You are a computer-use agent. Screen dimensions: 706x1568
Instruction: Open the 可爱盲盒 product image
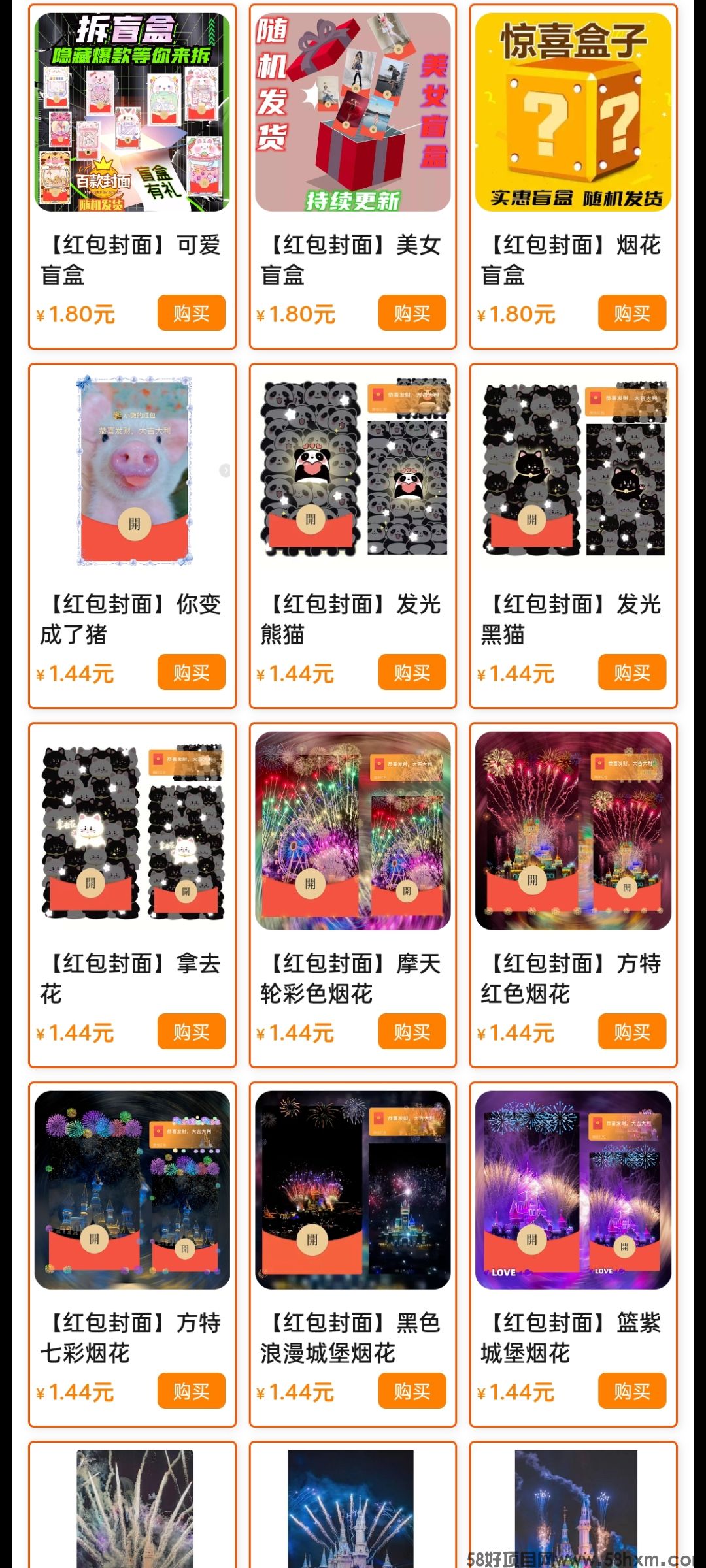(132, 112)
